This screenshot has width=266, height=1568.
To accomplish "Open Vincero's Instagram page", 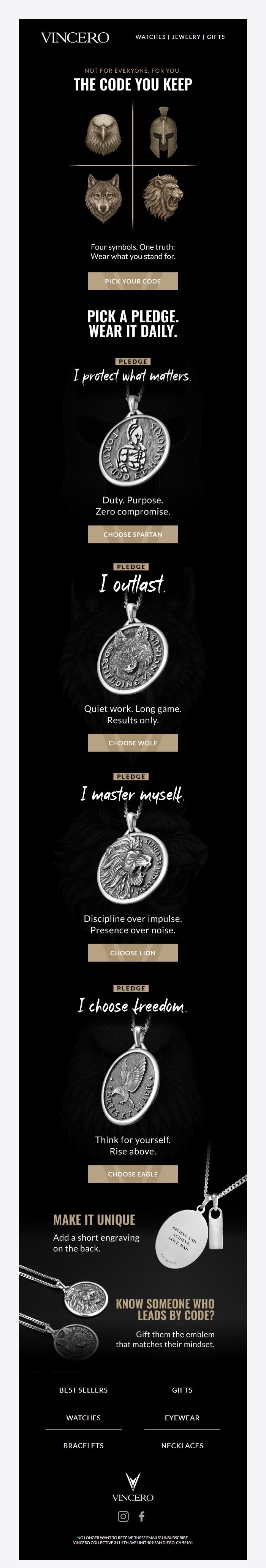I will (123, 1516).
